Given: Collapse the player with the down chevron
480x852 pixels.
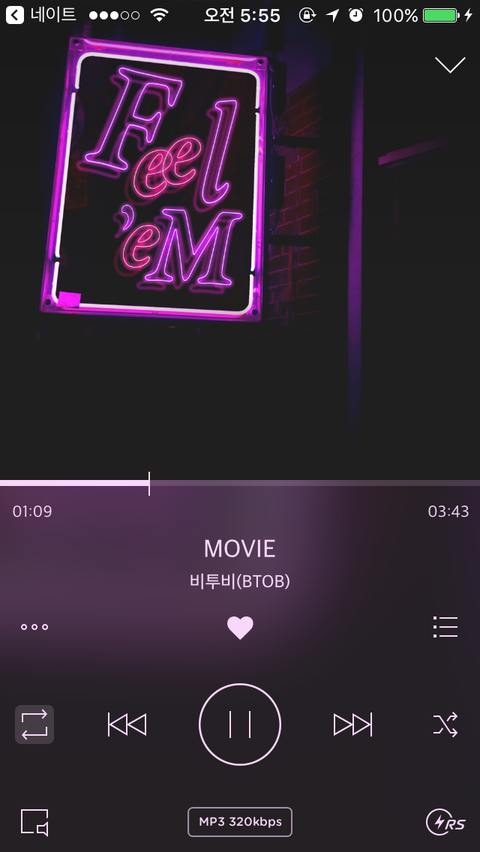Looking at the screenshot, I should (x=450, y=65).
